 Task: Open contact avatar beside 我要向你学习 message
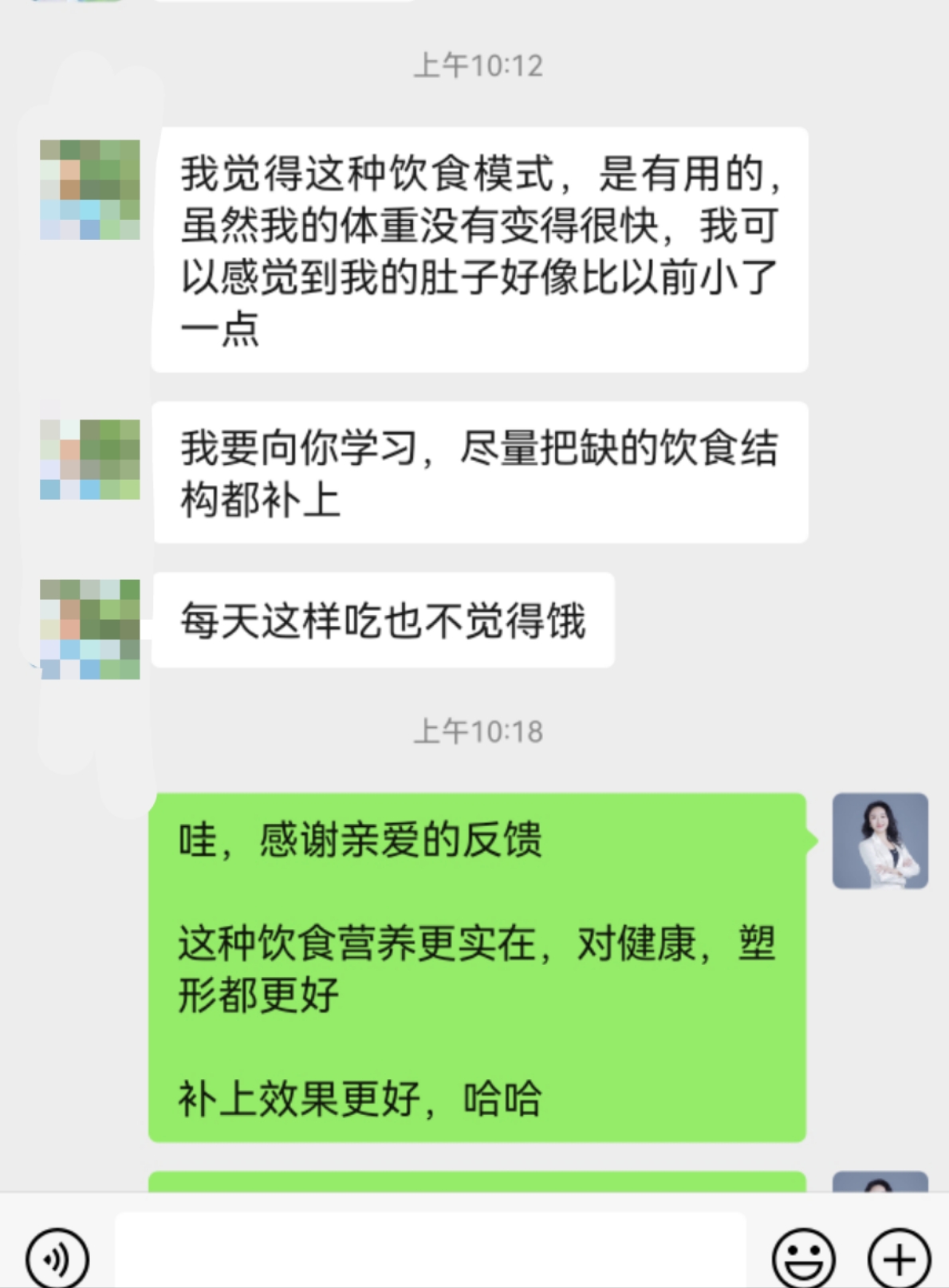click(90, 459)
